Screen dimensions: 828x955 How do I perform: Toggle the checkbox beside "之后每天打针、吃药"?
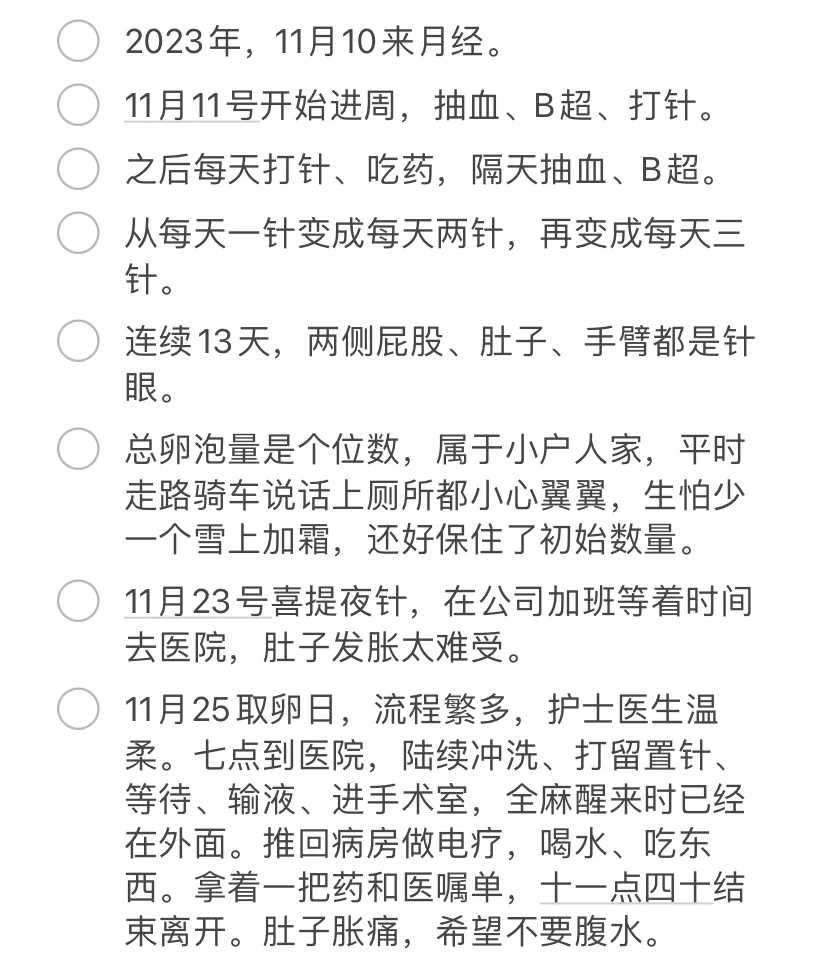77,170
